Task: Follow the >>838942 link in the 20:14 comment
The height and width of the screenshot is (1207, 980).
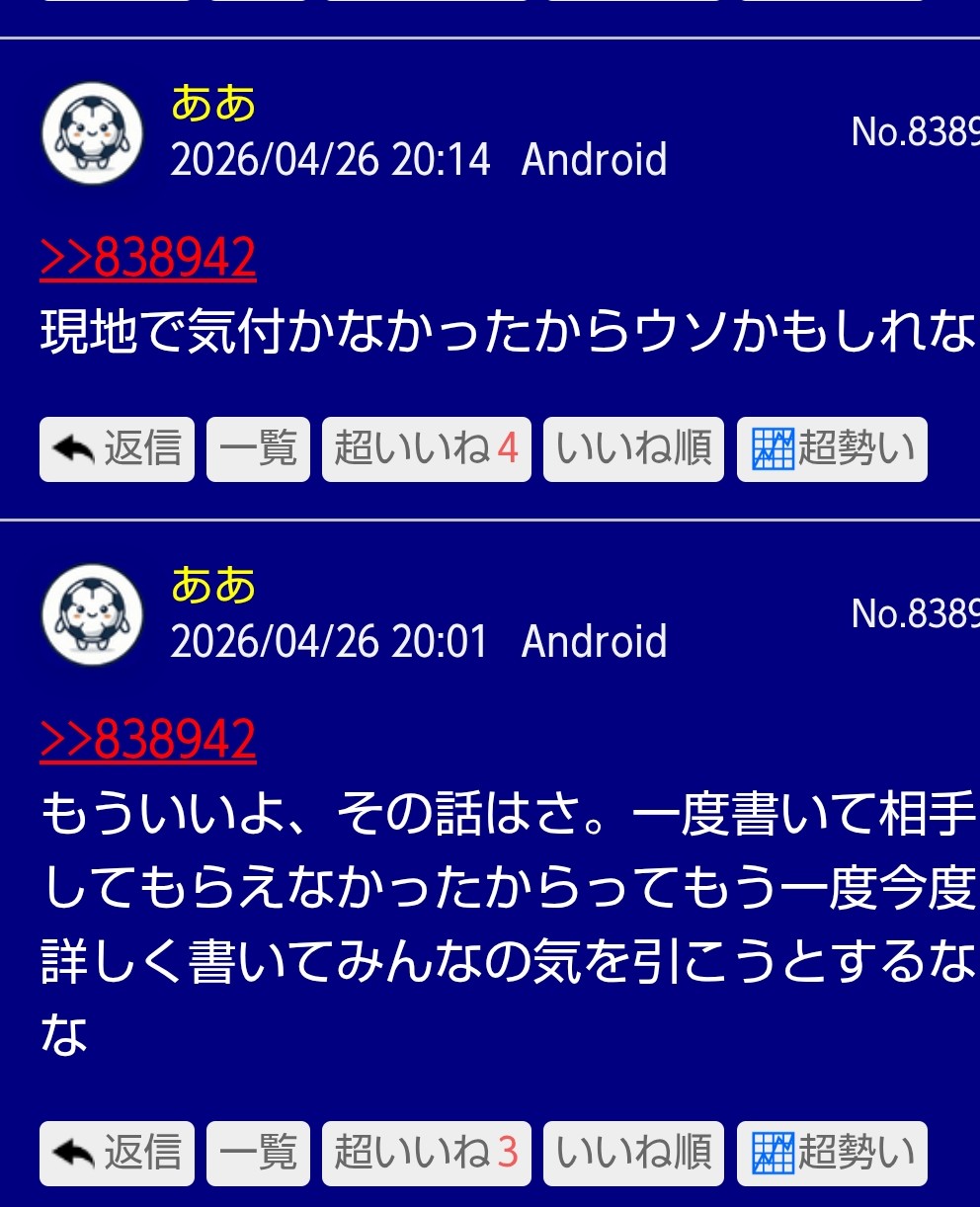Action: [148, 259]
